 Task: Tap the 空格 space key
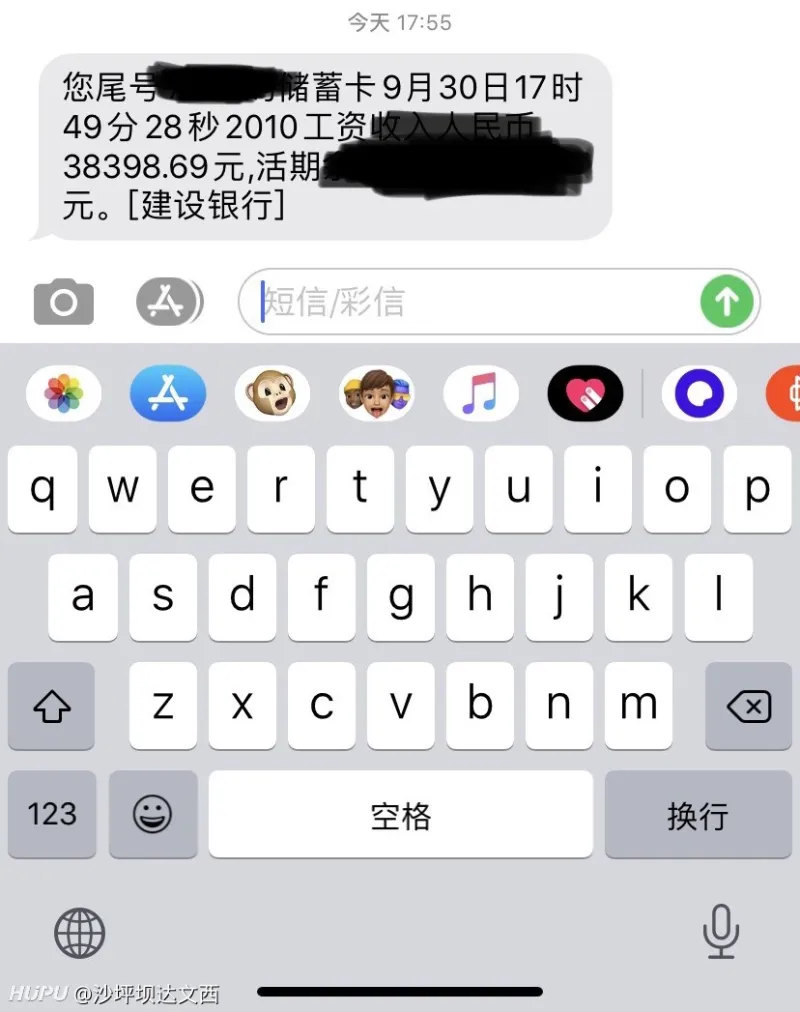tap(400, 814)
